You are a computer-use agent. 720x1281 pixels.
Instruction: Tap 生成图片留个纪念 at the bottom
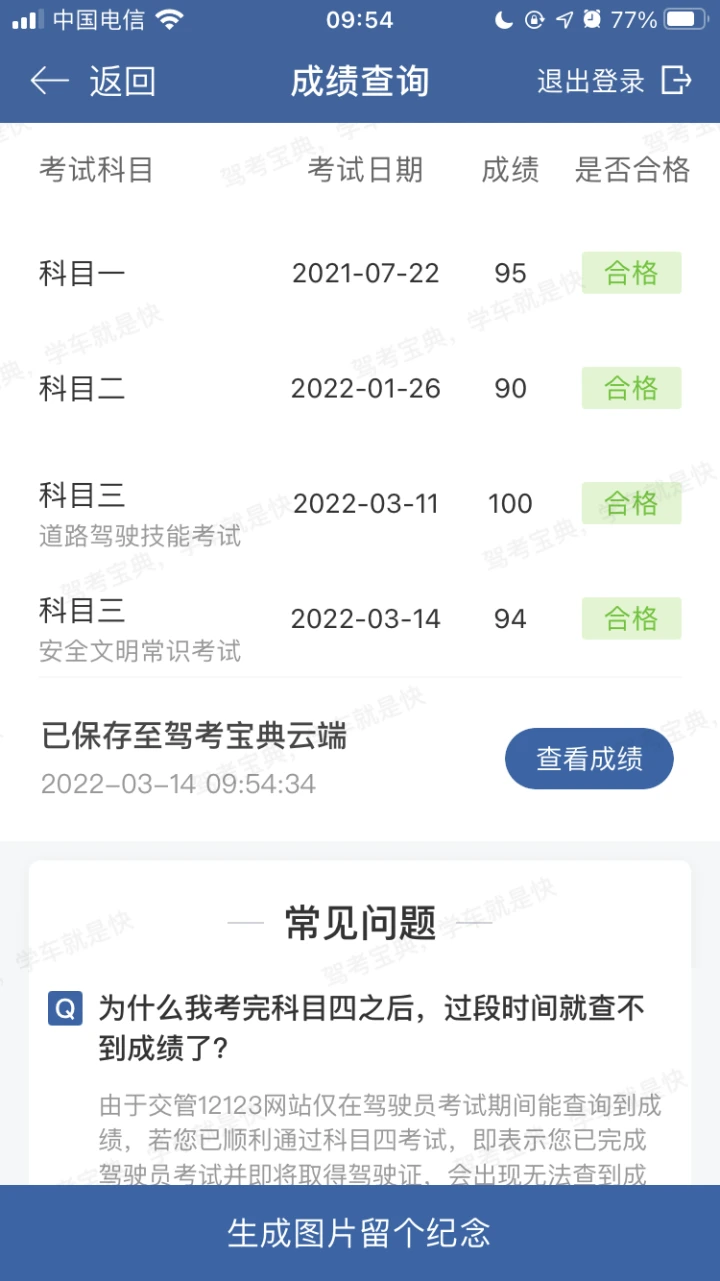click(360, 1233)
